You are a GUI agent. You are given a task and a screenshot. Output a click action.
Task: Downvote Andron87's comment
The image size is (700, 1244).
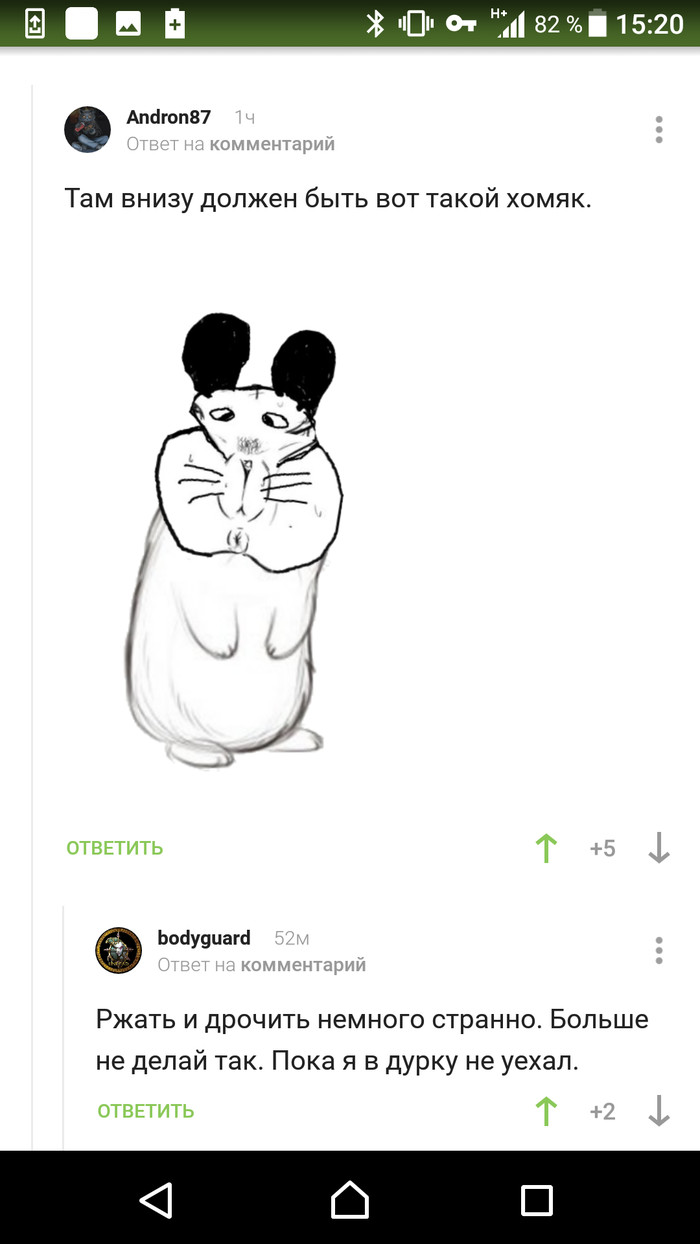click(x=658, y=848)
